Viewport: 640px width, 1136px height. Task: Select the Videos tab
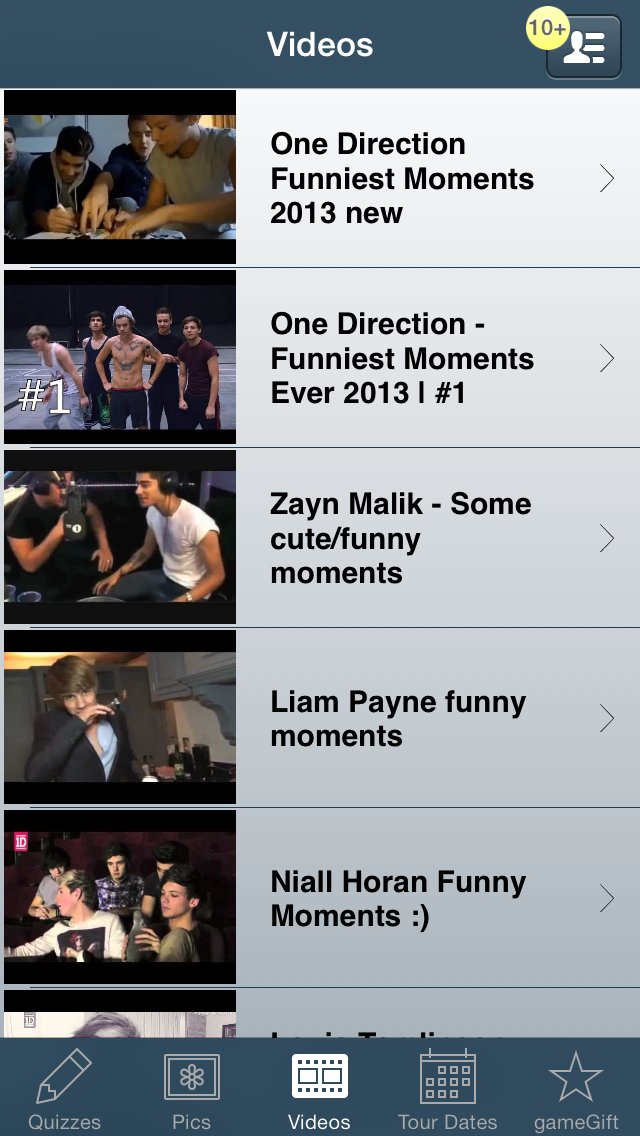click(320, 1089)
